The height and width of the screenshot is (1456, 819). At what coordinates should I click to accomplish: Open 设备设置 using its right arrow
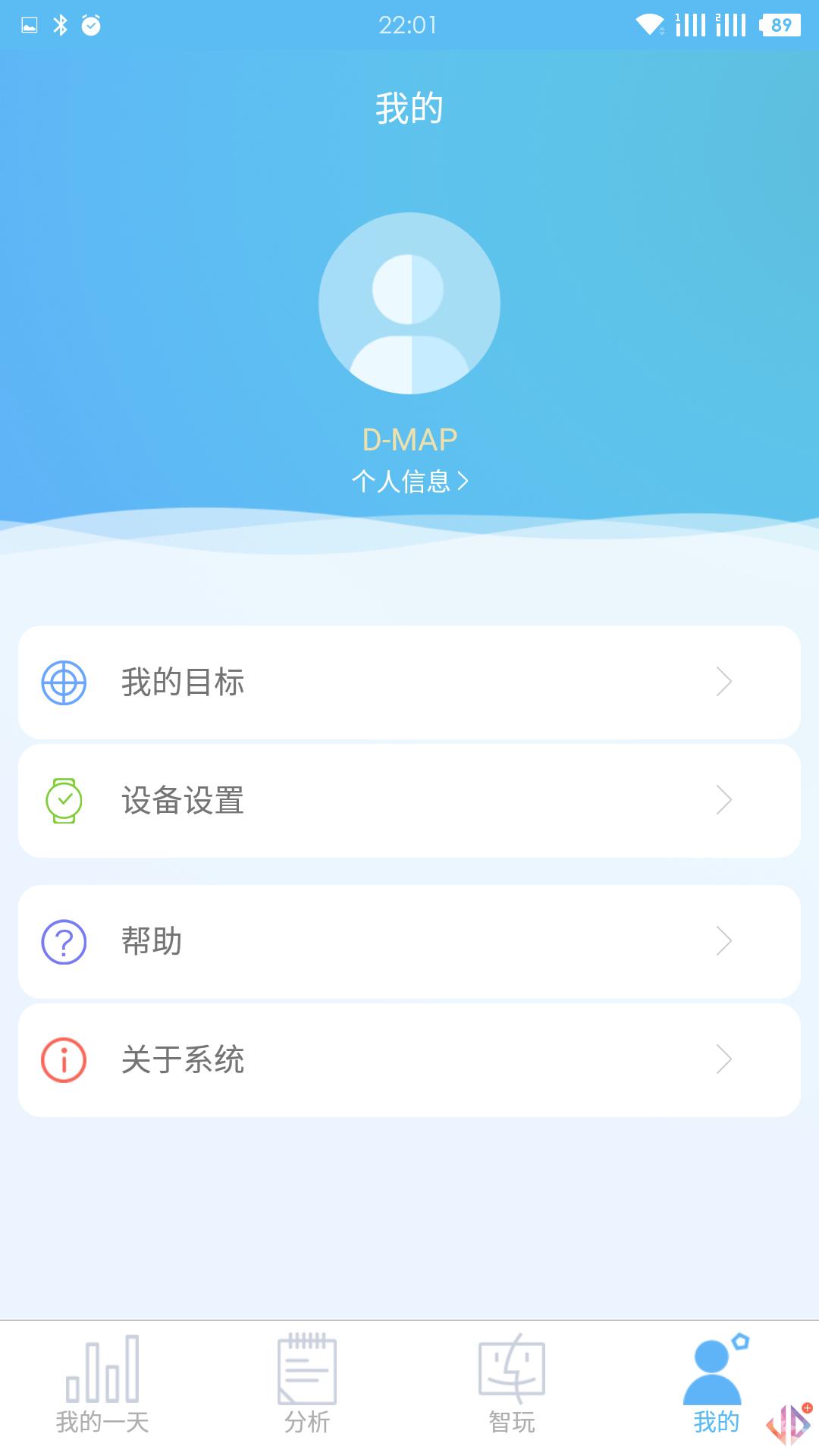tap(726, 800)
